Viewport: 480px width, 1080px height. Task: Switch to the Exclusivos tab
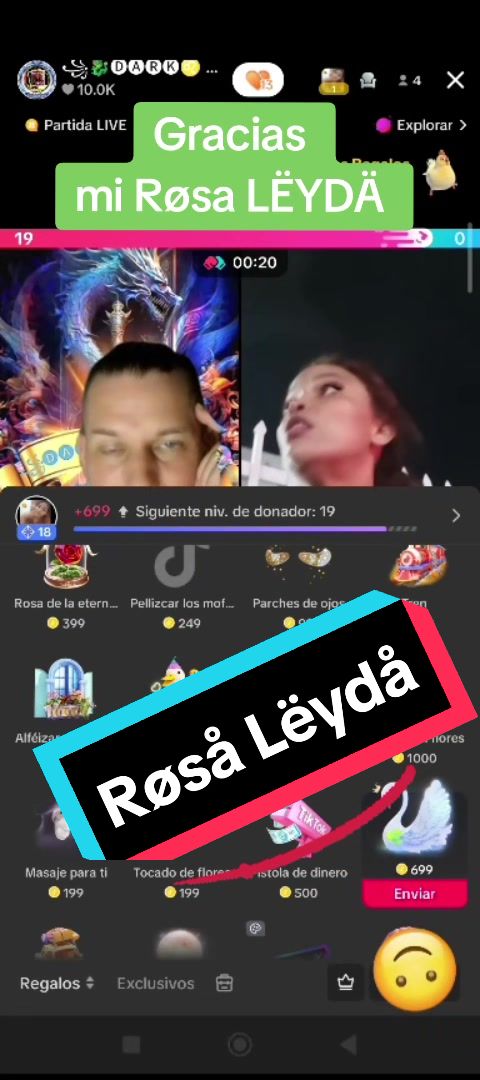[x=156, y=984]
